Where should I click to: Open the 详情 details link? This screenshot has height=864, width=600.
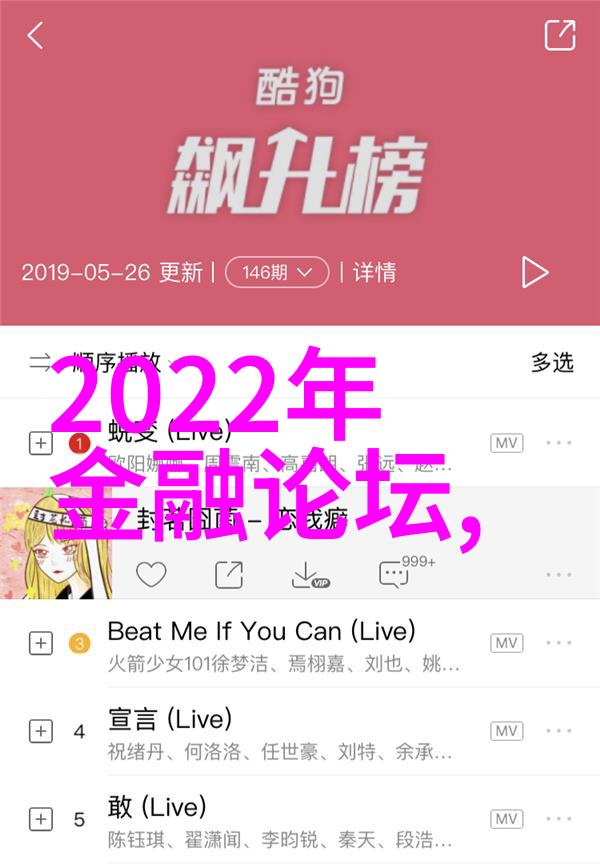click(375, 272)
